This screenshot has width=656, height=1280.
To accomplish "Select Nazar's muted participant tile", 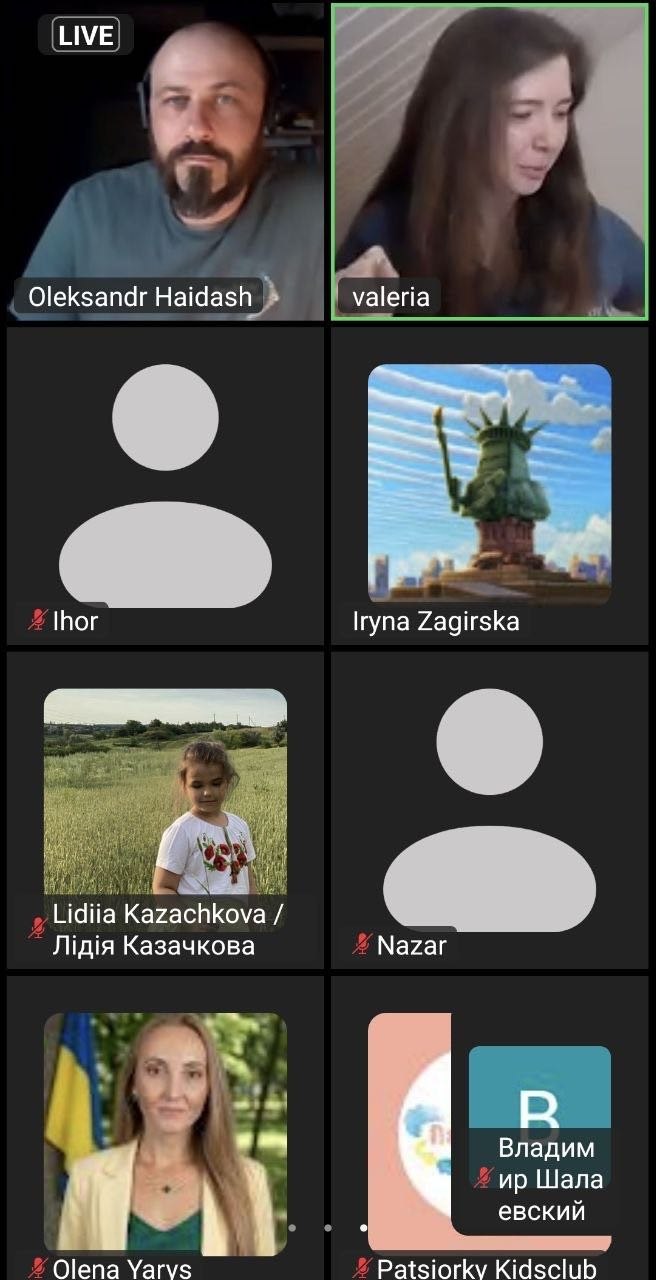I will point(489,809).
